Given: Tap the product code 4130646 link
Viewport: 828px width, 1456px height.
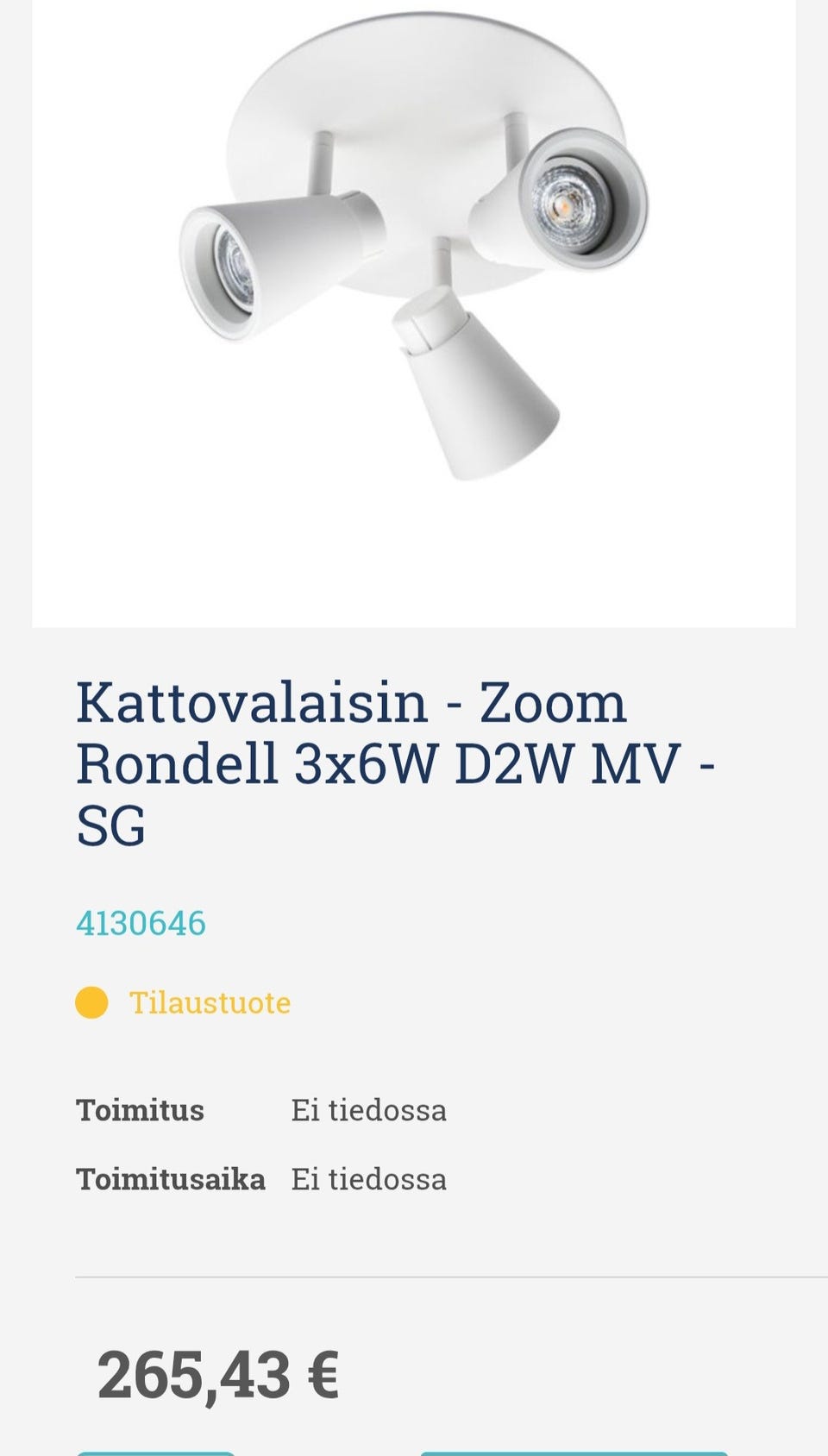Looking at the screenshot, I should pyautogui.click(x=141, y=923).
